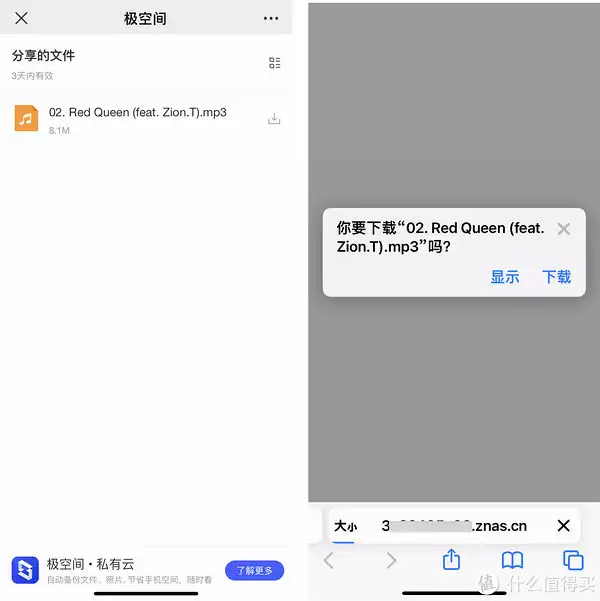This screenshot has height=601, width=600.
Task: Download the Red Queen mp3 file icon
Action: click(274, 119)
